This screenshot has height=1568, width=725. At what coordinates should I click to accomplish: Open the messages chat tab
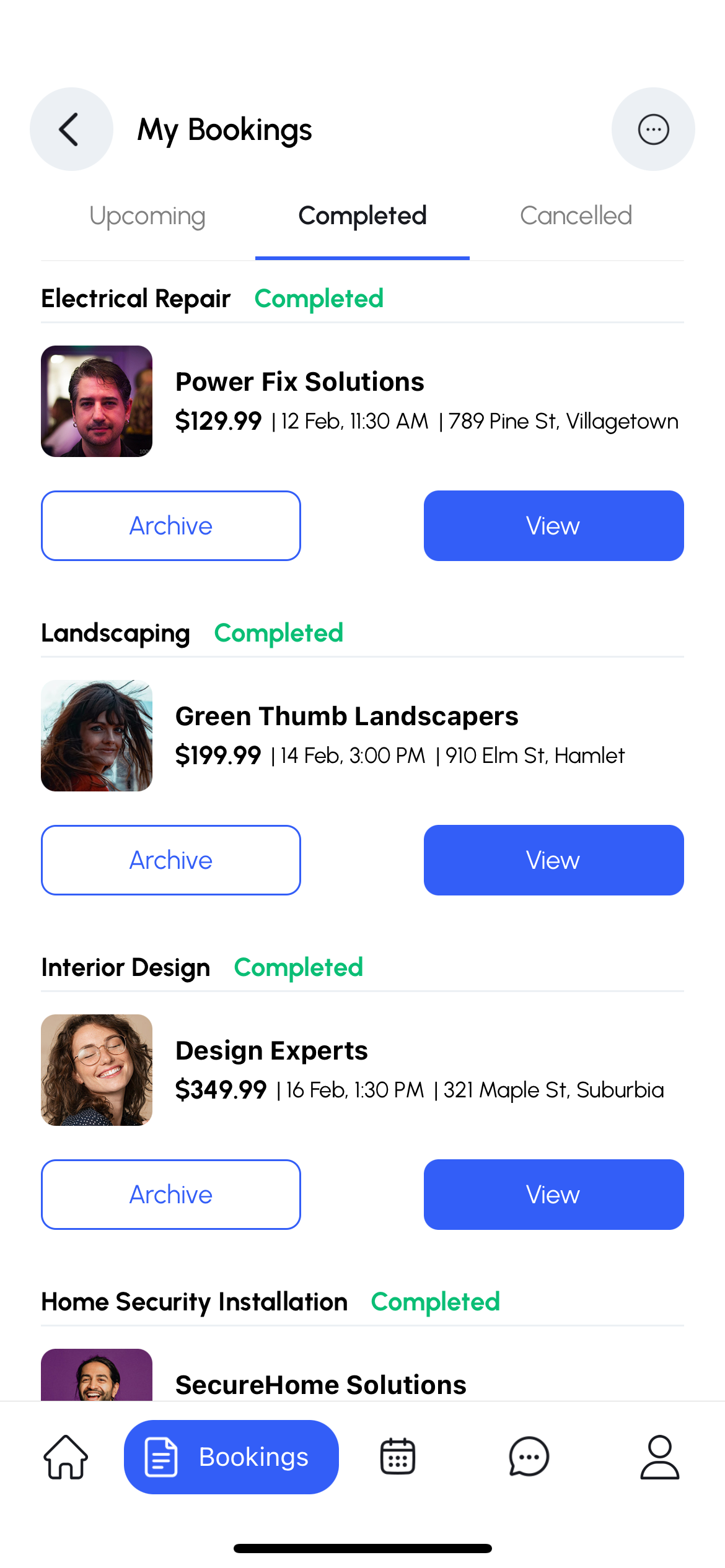pos(529,1457)
